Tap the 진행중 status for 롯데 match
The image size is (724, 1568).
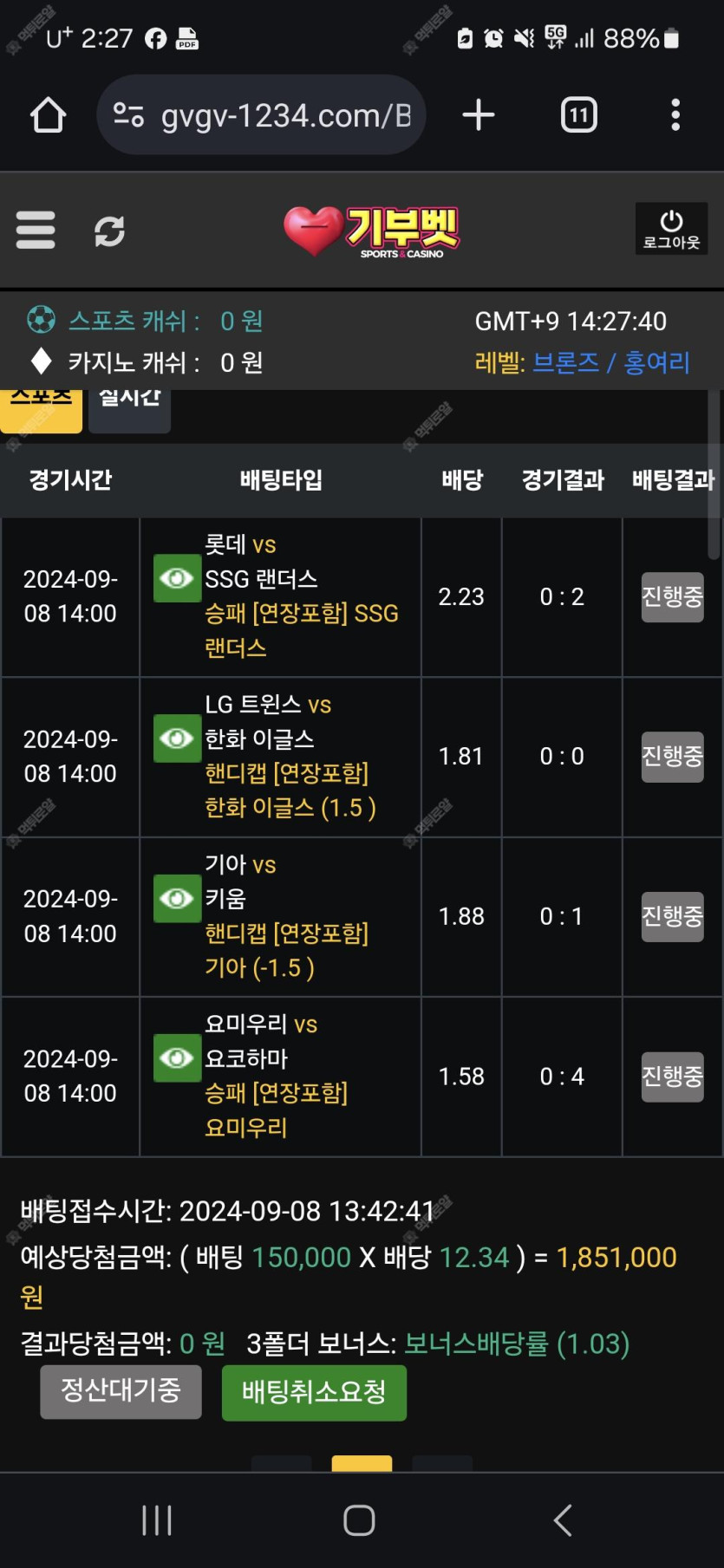tap(672, 597)
